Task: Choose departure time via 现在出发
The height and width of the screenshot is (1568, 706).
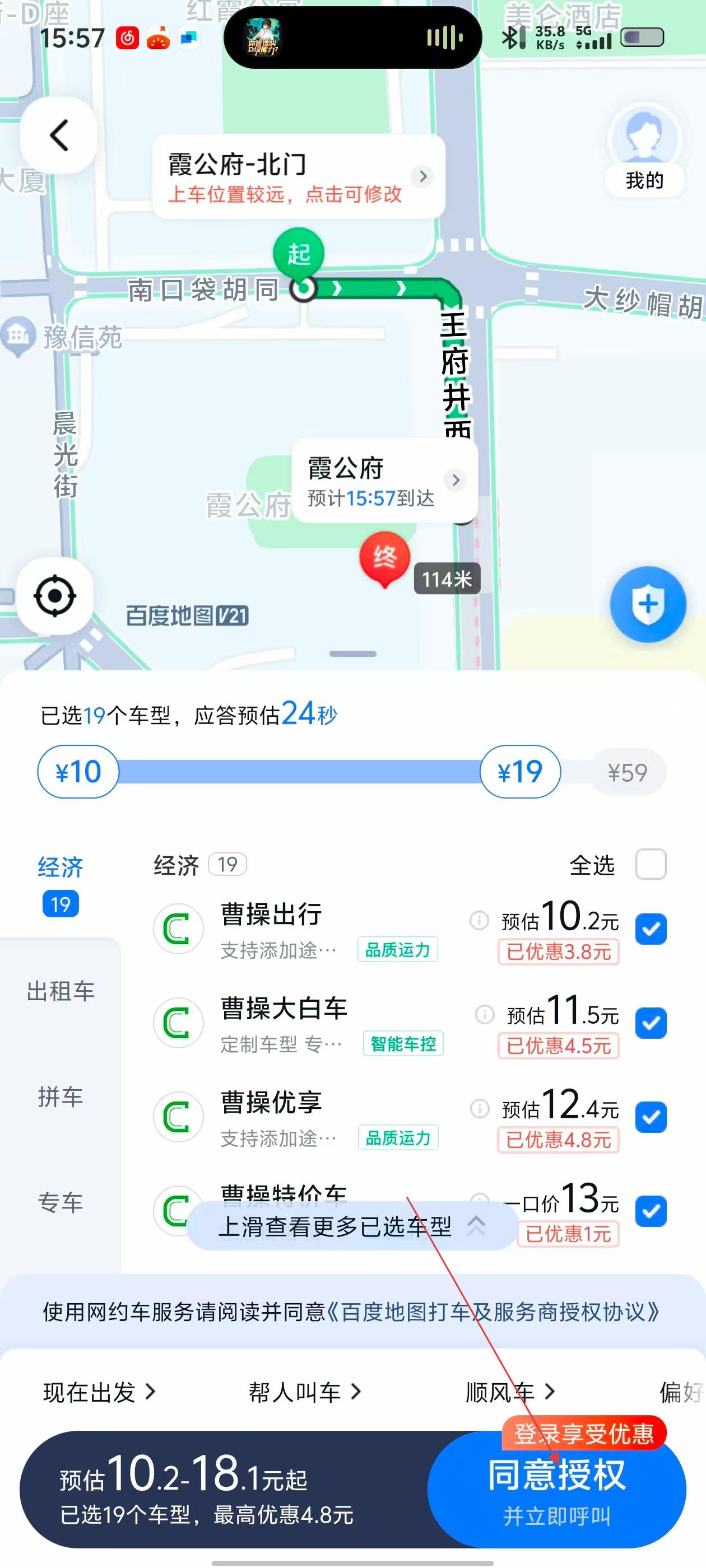Action: pos(99,1392)
